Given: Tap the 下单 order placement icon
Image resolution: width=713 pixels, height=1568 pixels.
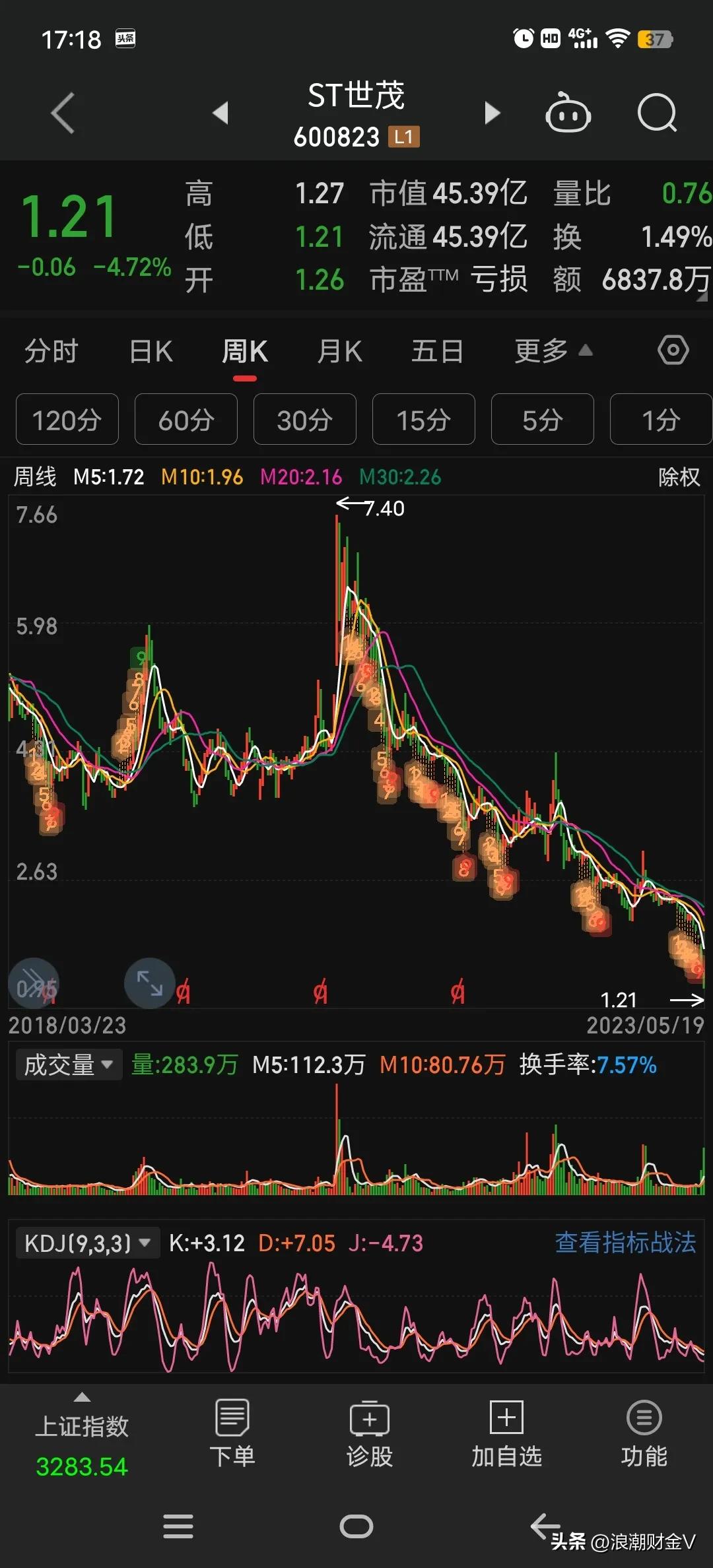Looking at the screenshot, I should pos(232,1442).
